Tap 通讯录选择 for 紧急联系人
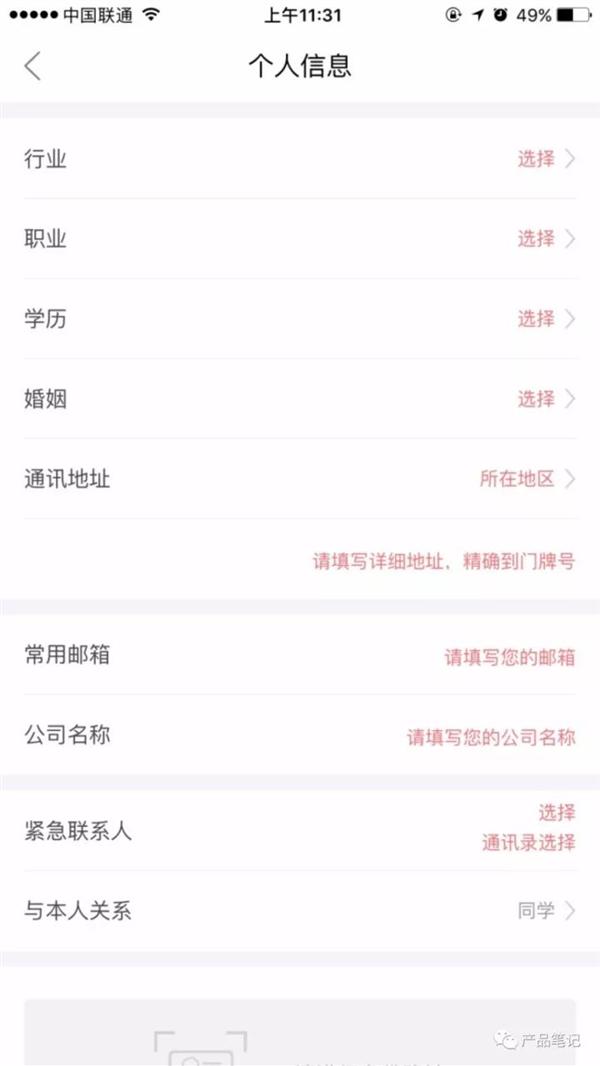This screenshot has width=600, height=1066. [528, 843]
